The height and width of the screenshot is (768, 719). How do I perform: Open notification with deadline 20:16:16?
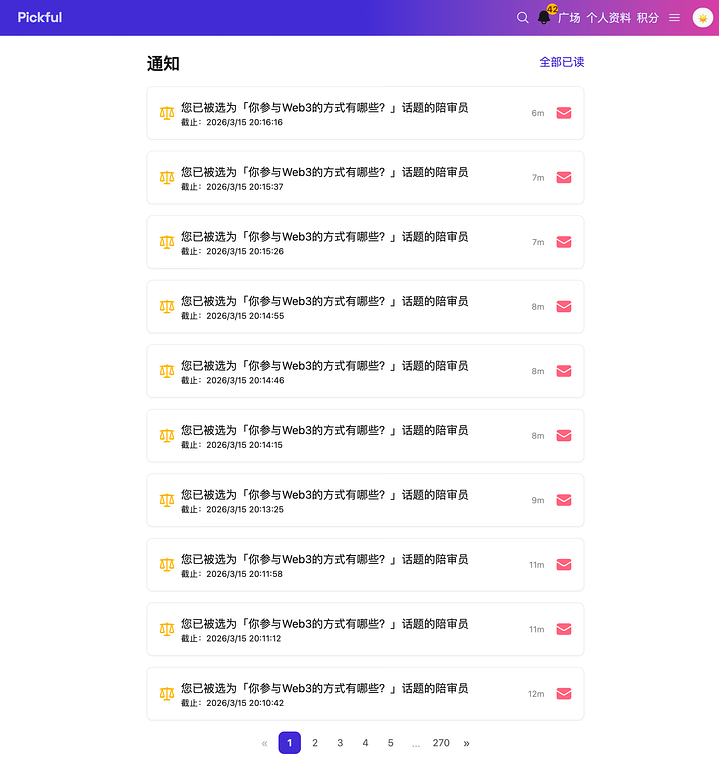pyautogui.click(x=324, y=113)
